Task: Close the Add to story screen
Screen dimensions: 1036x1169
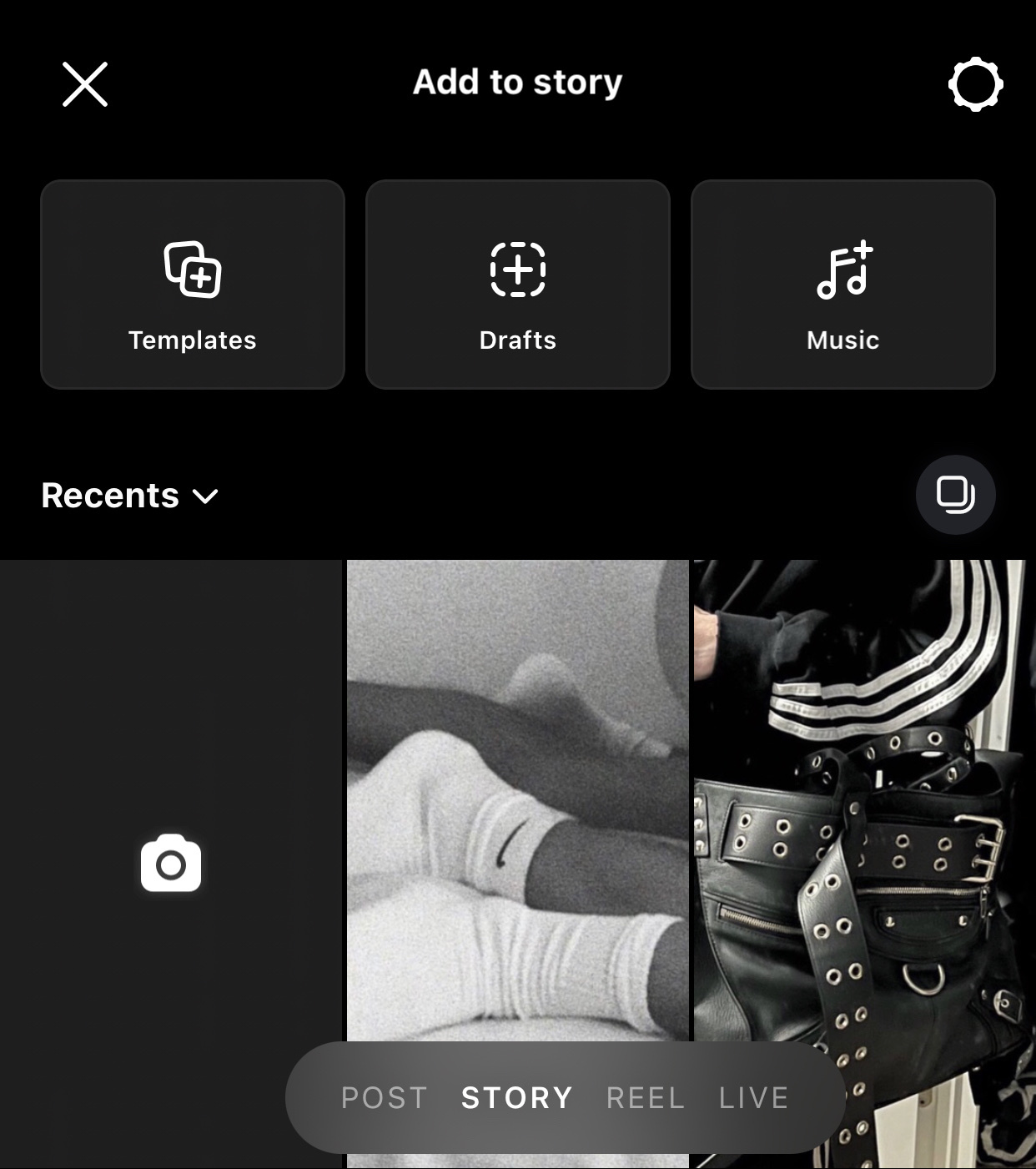Action: point(85,84)
